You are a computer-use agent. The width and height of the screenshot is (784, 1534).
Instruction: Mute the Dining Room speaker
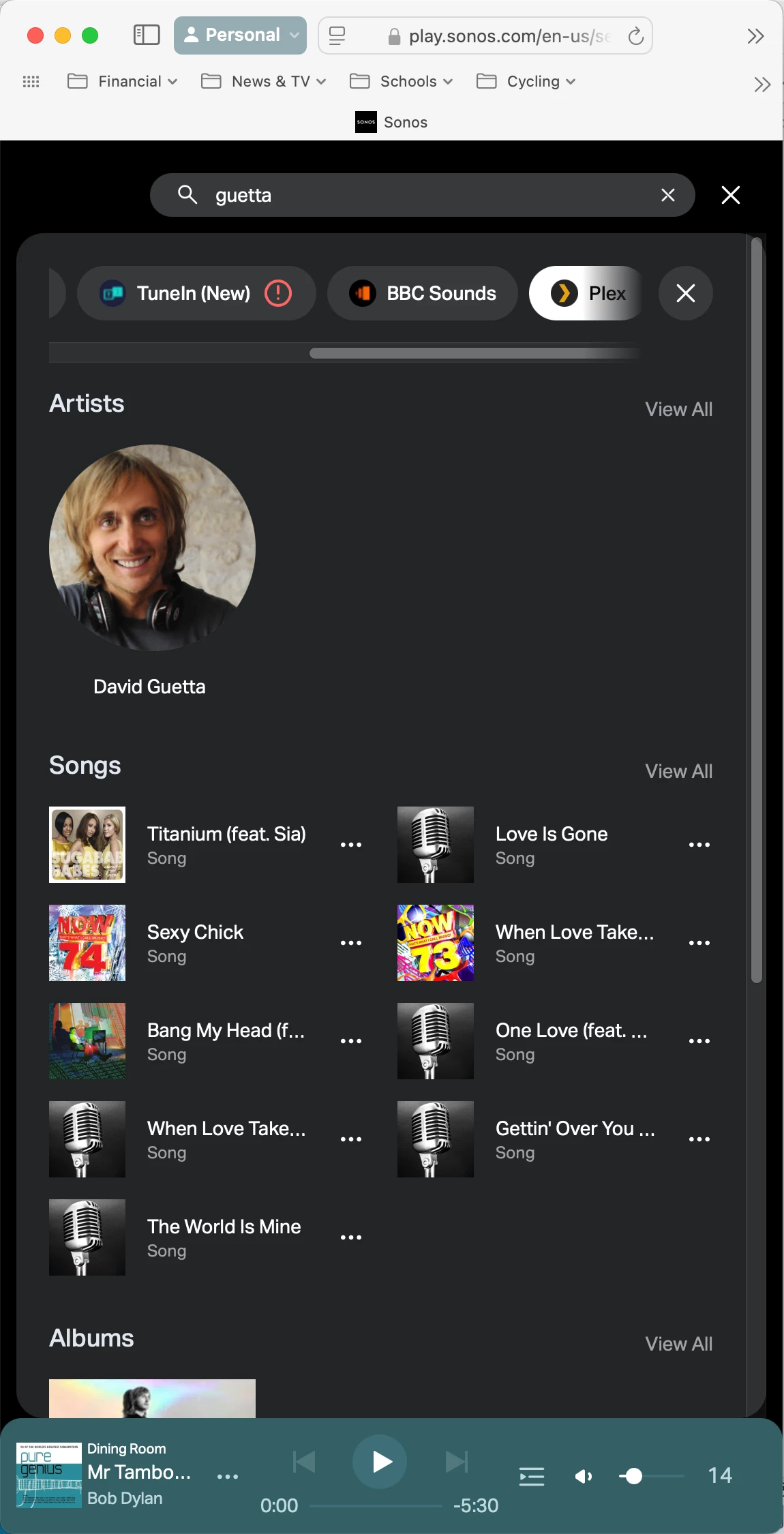pos(584,1477)
